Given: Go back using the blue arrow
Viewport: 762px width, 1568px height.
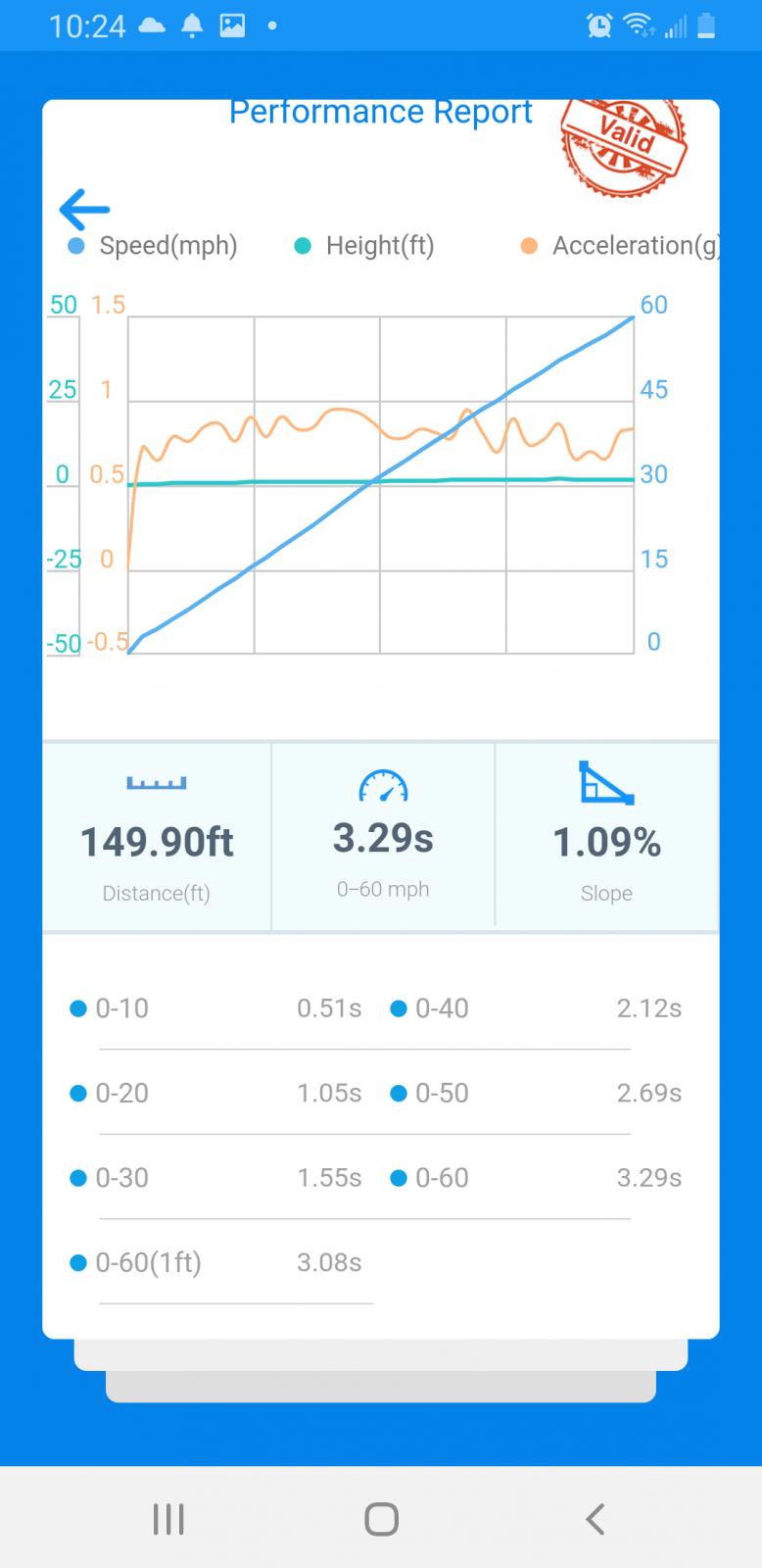Looking at the screenshot, I should point(84,209).
